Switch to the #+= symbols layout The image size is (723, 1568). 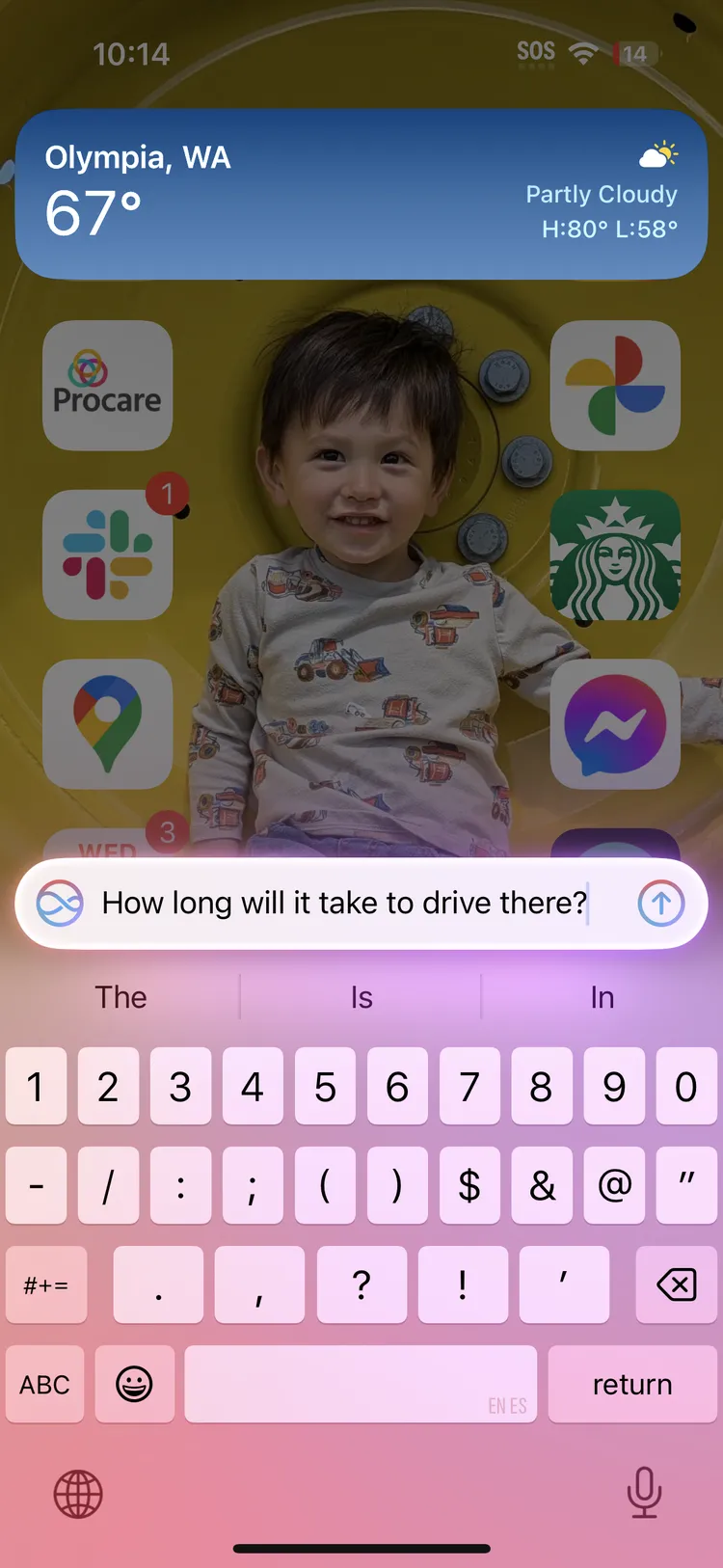point(45,1284)
